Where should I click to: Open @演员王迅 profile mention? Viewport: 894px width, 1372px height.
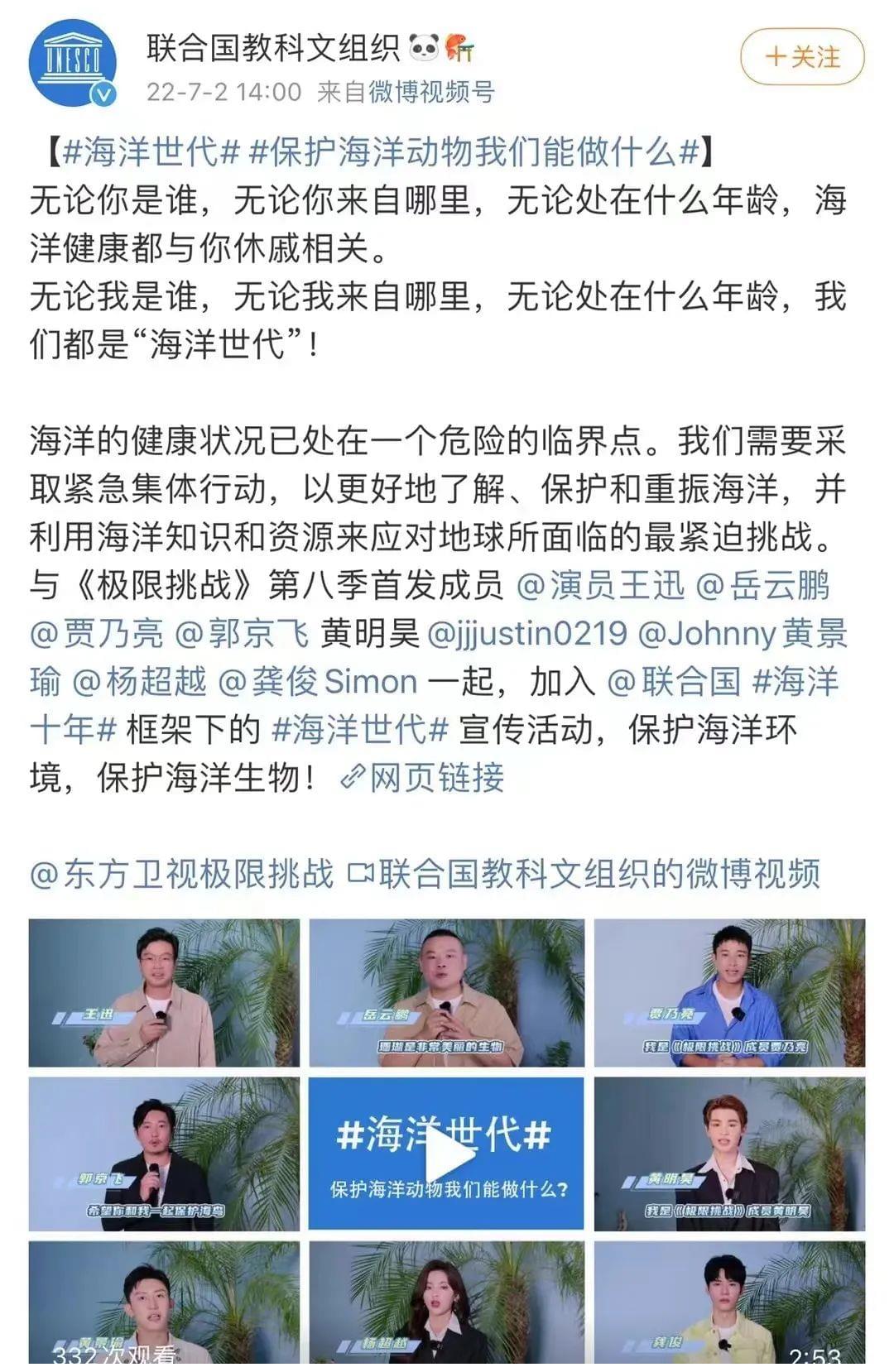[601, 586]
